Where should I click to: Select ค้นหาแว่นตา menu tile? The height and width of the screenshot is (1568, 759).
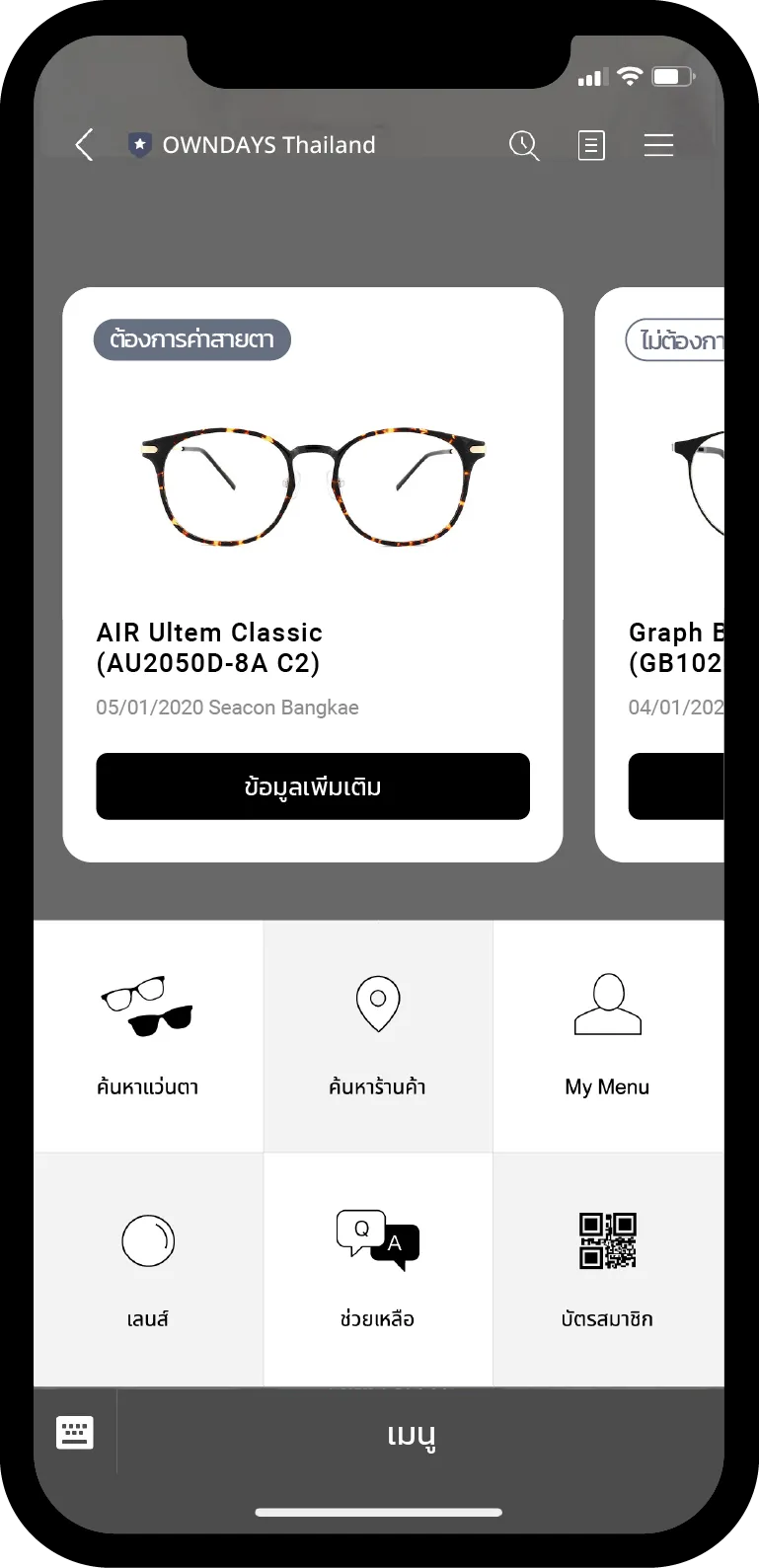click(148, 1036)
